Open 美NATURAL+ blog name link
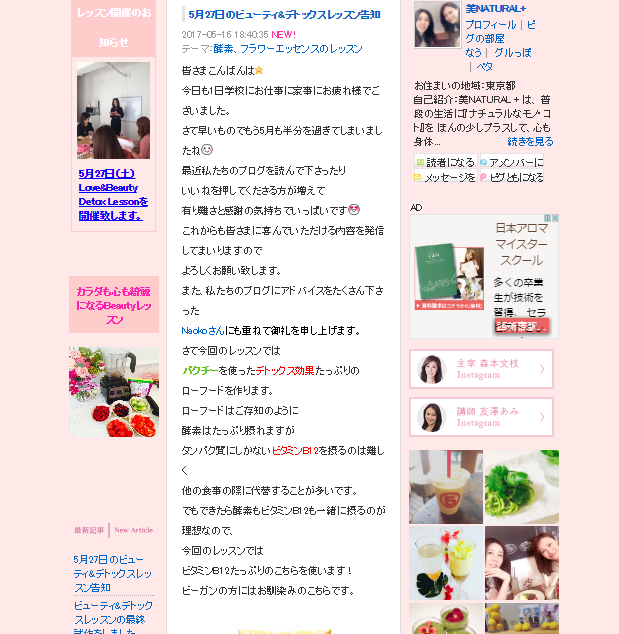Viewport: 619px width, 634px height. (495, 8)
